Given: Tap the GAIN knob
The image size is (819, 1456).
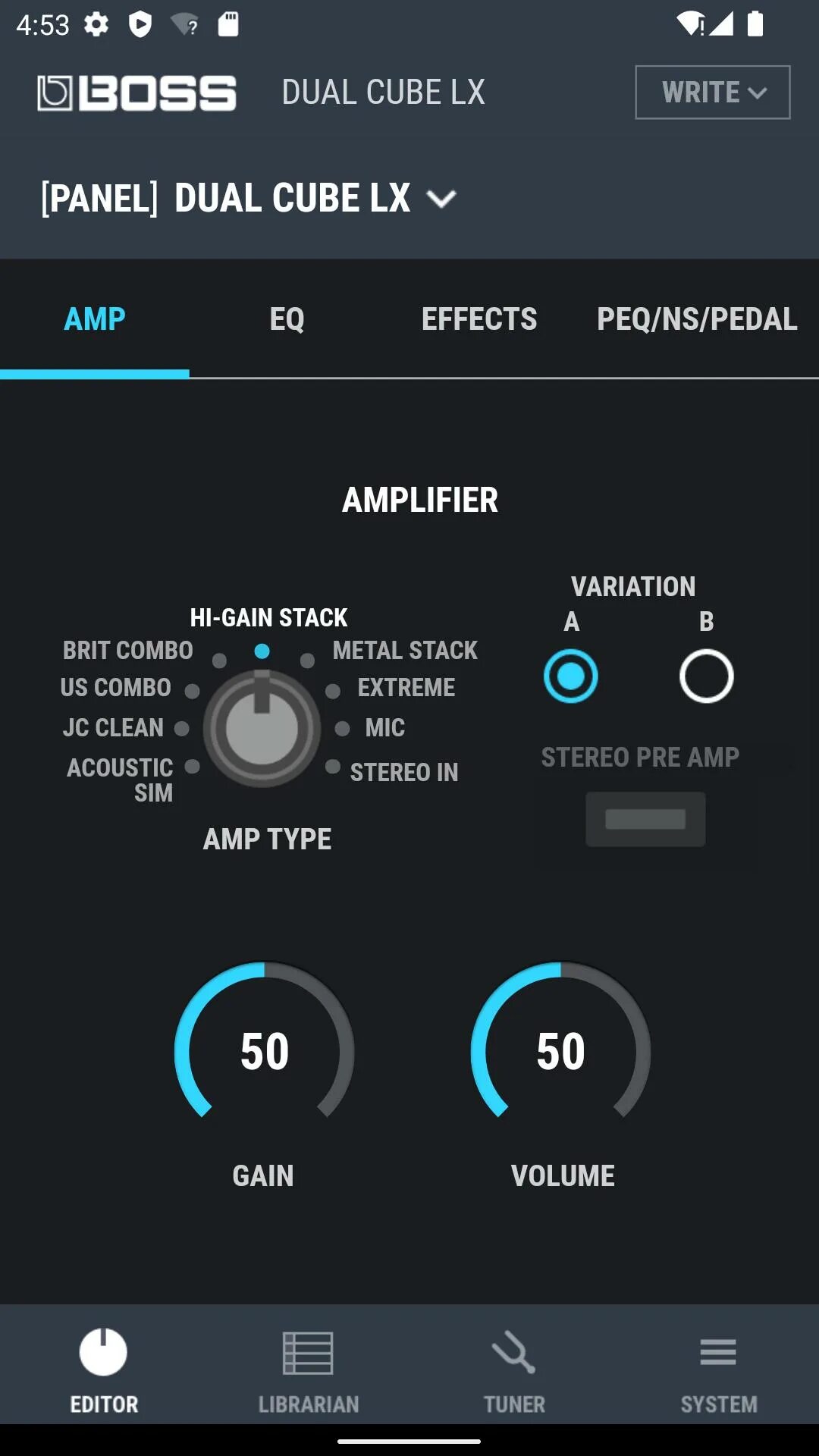Looking at the screenshot, I should coord(264,1051).
